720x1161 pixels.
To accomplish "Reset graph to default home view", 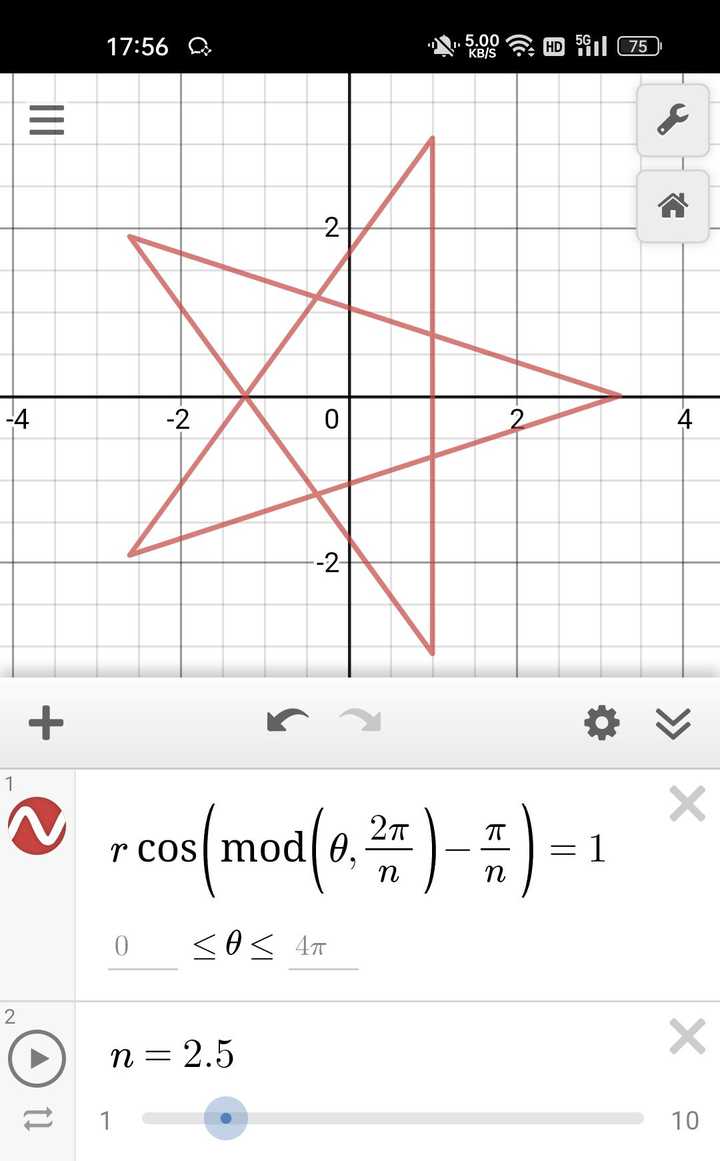I will (x=672, y=206).
